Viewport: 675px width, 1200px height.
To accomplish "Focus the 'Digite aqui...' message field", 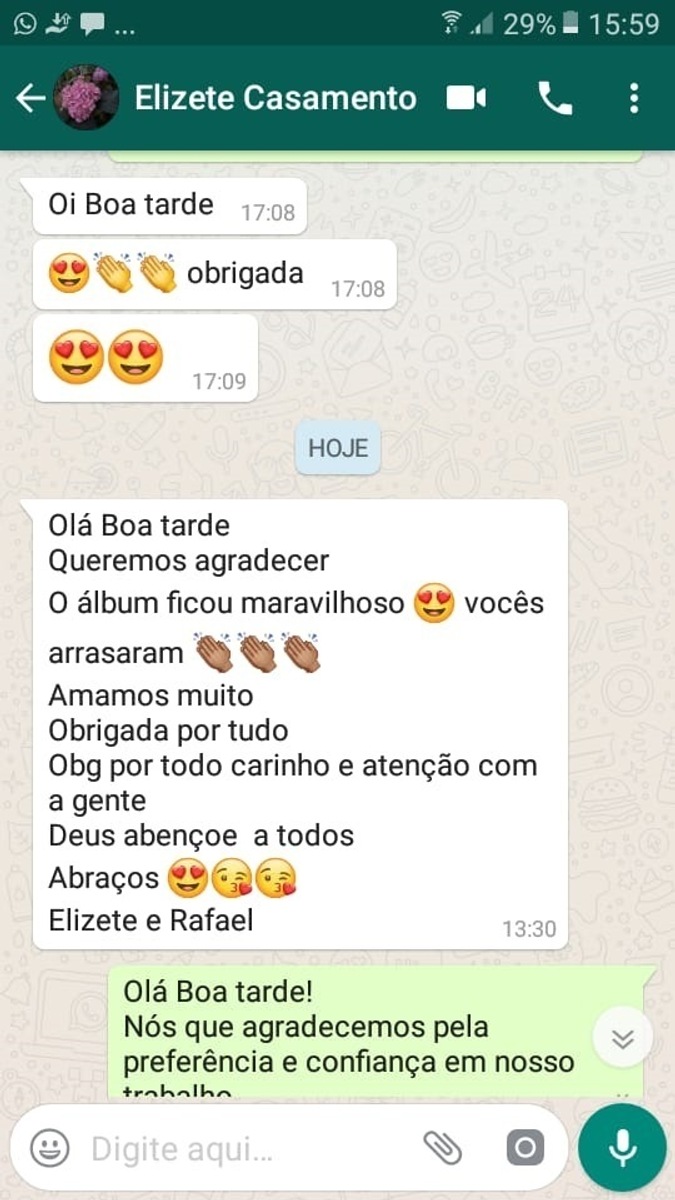I will 240,1149.
